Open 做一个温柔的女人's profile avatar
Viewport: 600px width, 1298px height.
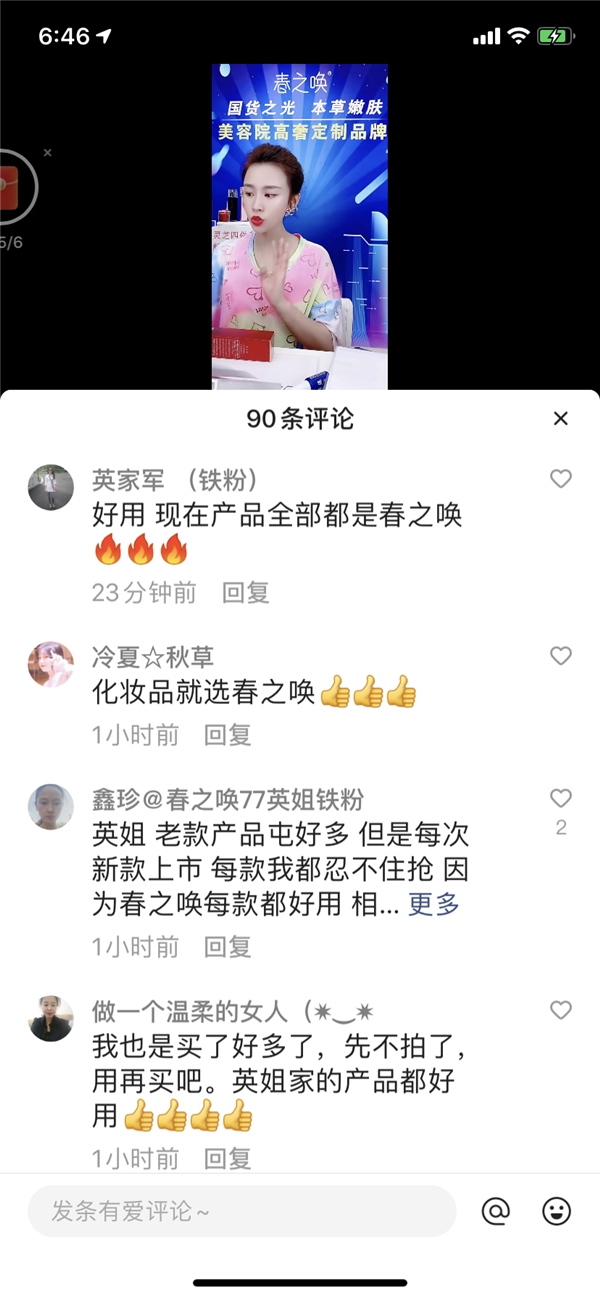click(51, 1019)
